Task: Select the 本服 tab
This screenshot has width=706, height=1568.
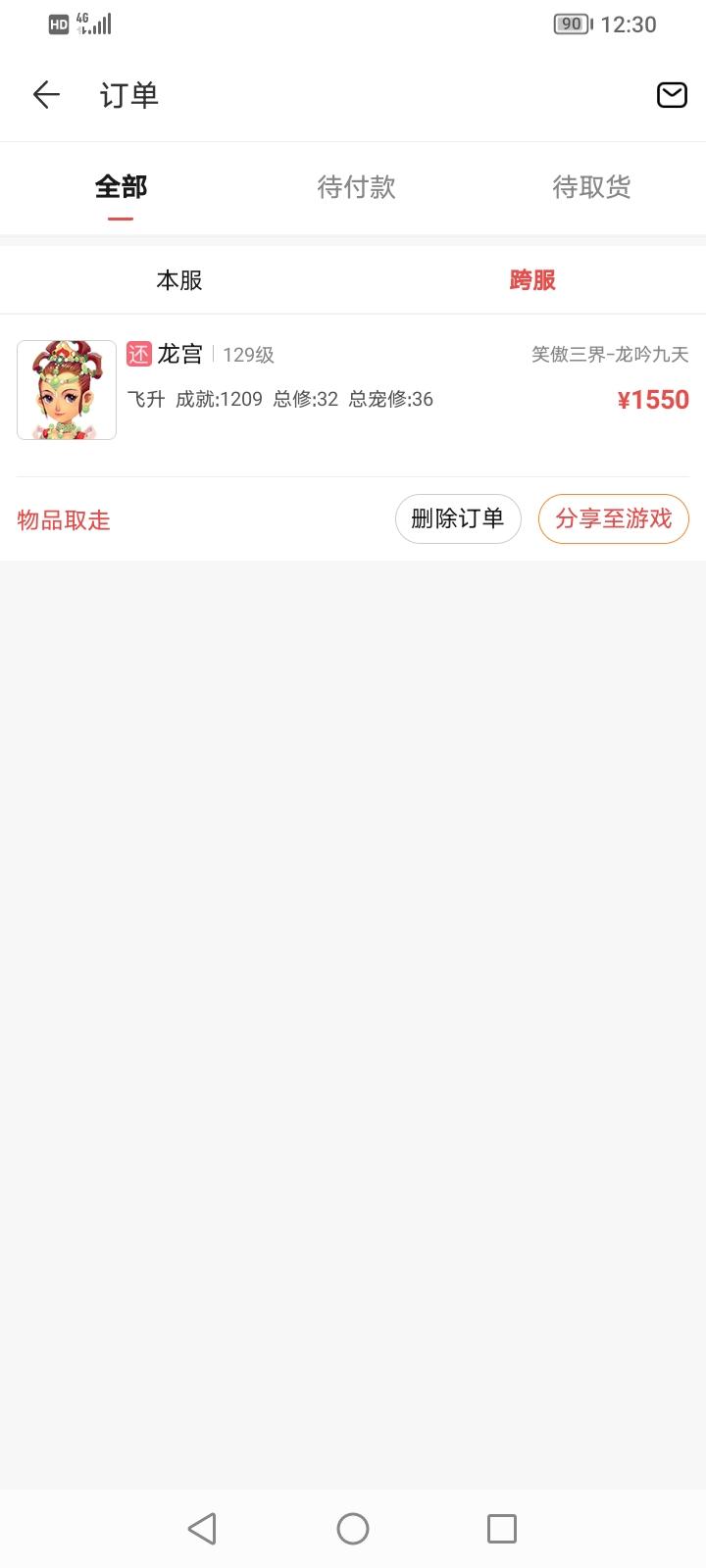Action: [179, 280]
